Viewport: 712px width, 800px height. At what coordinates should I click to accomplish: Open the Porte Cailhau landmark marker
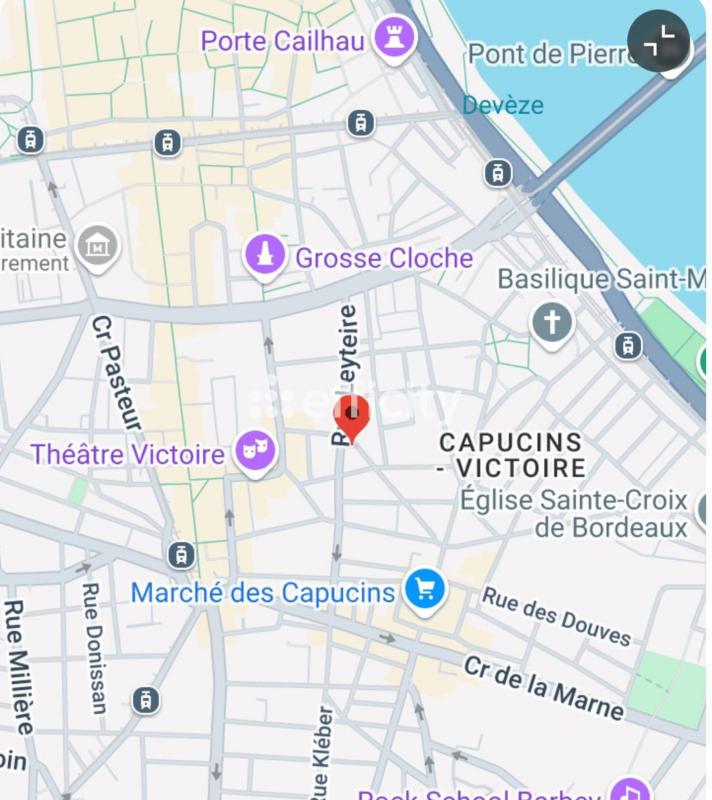394,40
